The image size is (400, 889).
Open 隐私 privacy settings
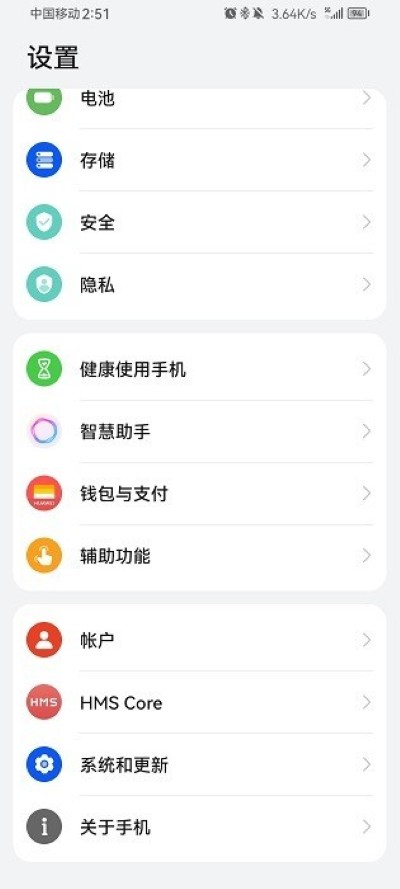pyautogui.click(x=199, y=285)
